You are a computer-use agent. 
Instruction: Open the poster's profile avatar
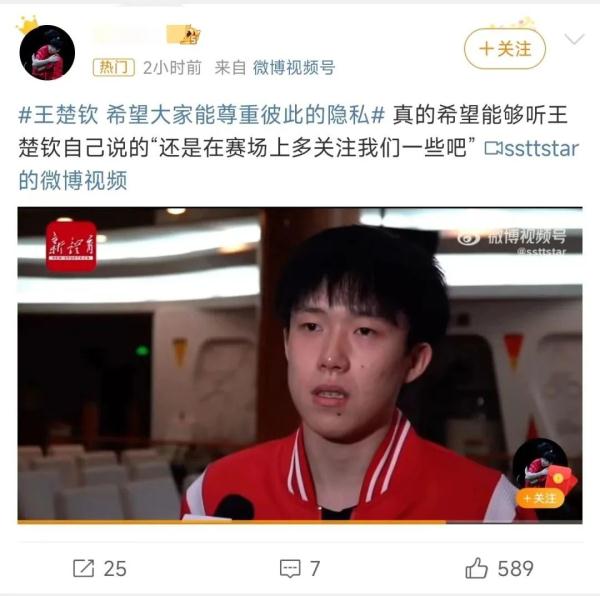pyautogui.click(x=47, y=52)
